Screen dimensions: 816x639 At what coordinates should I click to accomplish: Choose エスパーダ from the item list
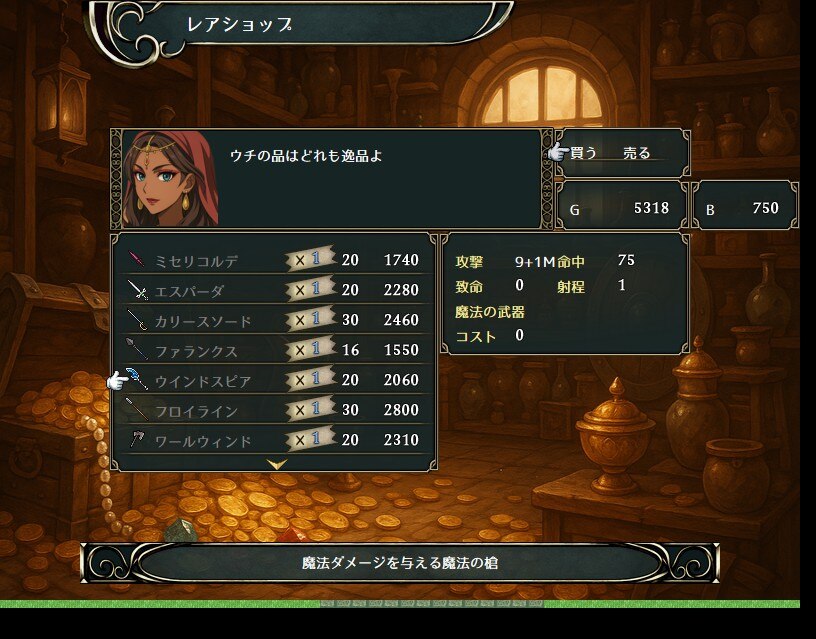(x=189, y=291)
